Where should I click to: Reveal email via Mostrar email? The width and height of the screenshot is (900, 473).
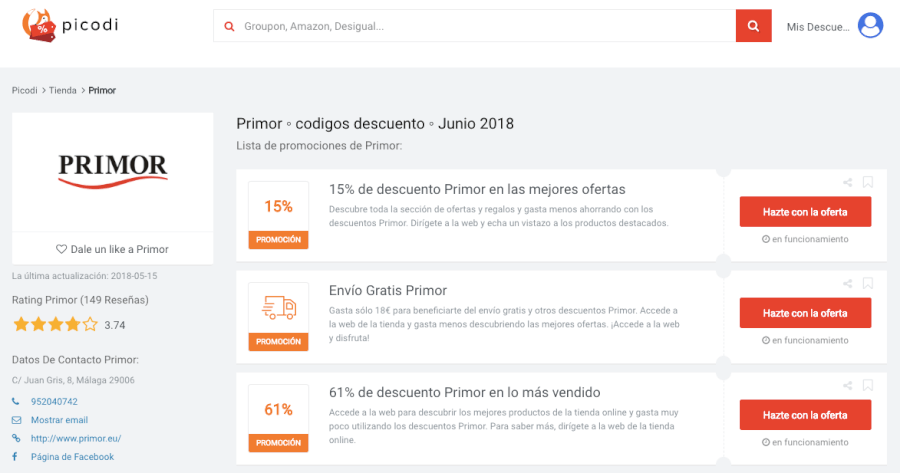point(59,420)
